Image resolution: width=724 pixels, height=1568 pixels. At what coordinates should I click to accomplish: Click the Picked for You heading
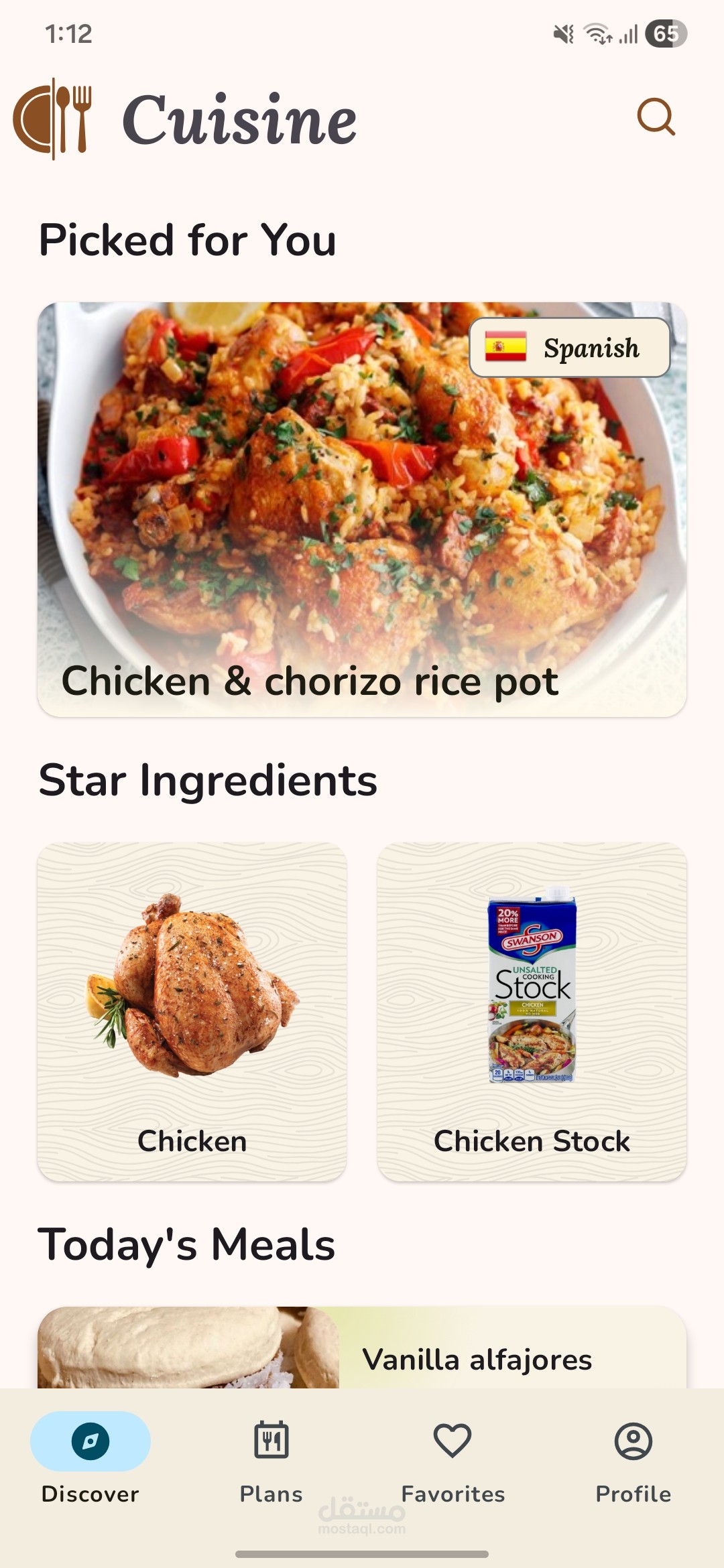coord(188,241)
